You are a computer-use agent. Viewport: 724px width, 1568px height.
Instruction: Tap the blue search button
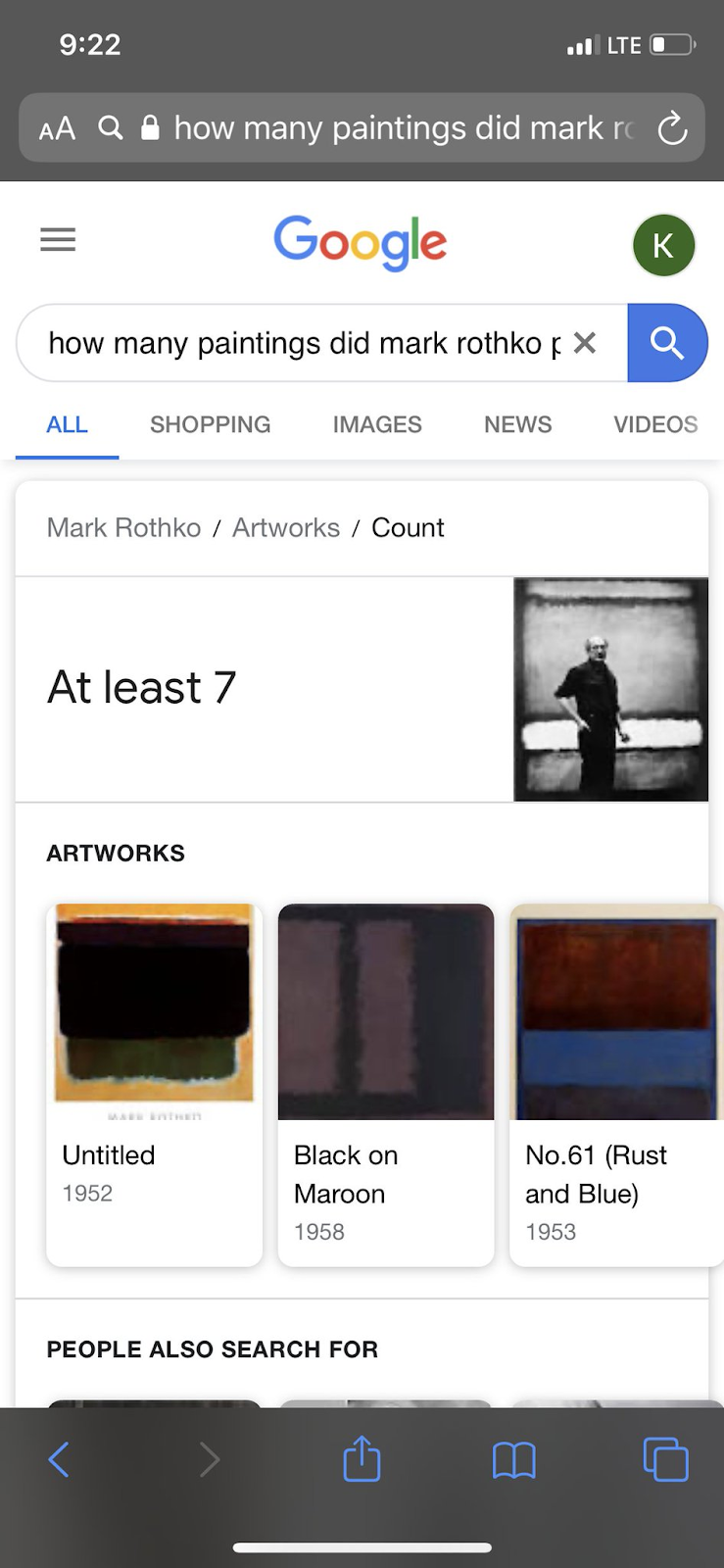tap(666, 343)
